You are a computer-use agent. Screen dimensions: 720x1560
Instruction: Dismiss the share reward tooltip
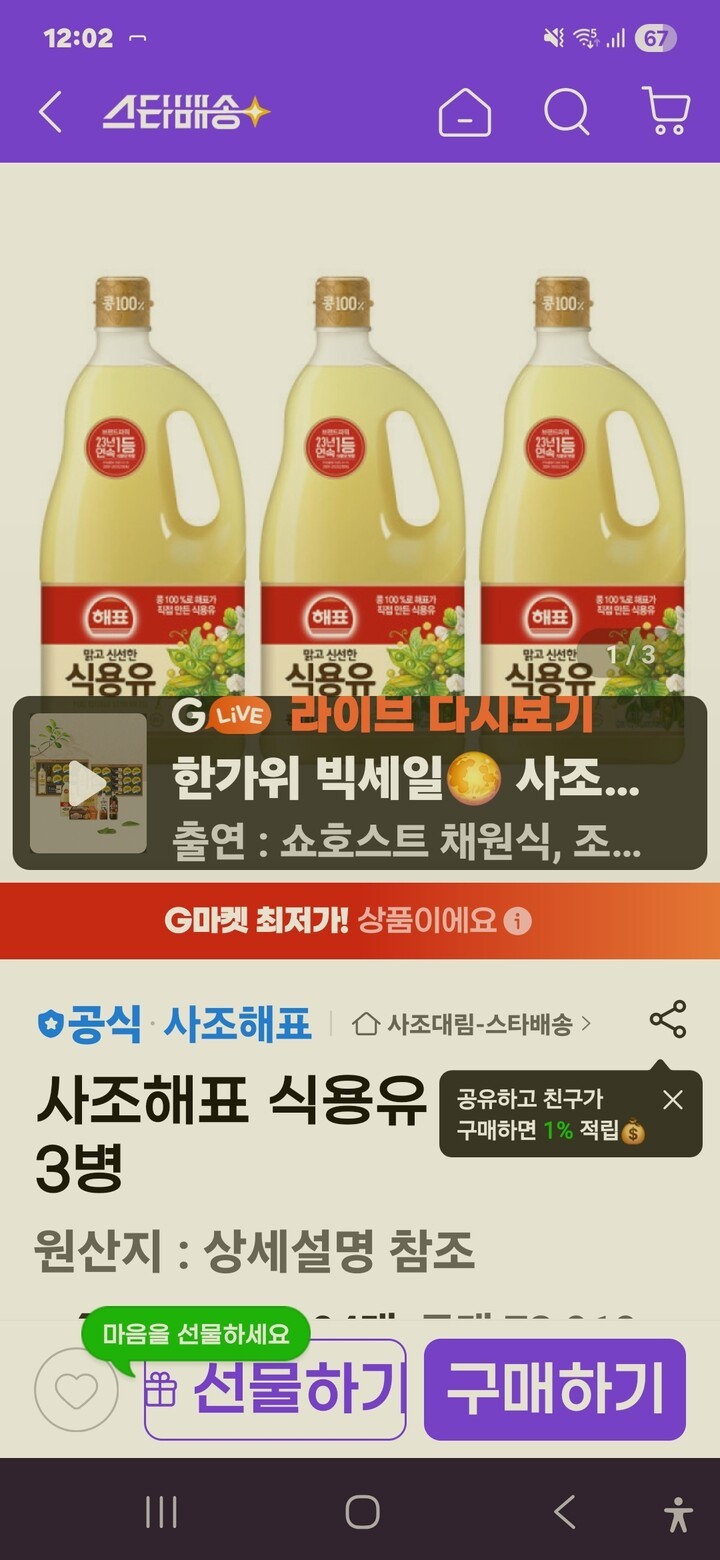[x=673, y=1100]
